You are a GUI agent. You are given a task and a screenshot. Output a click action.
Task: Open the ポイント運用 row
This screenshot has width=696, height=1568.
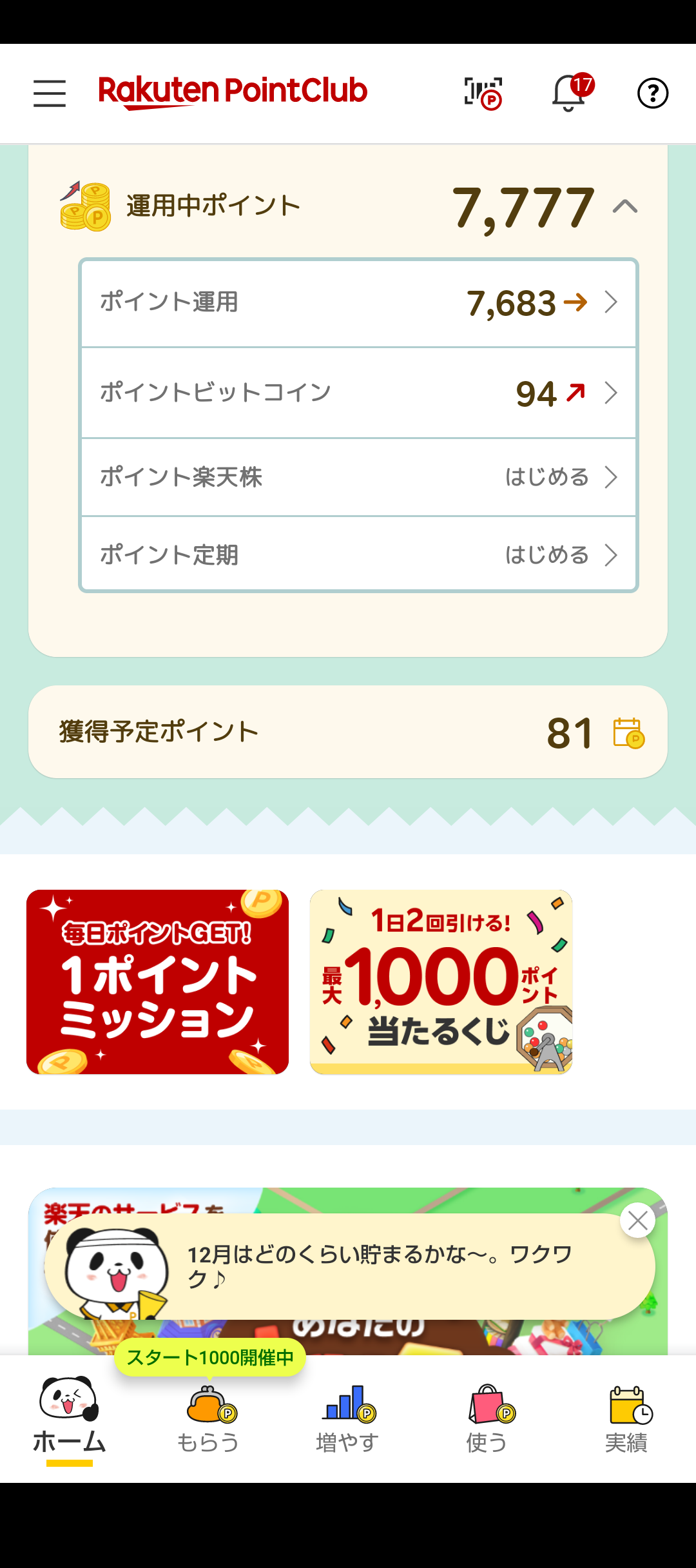tap(358, 302)
